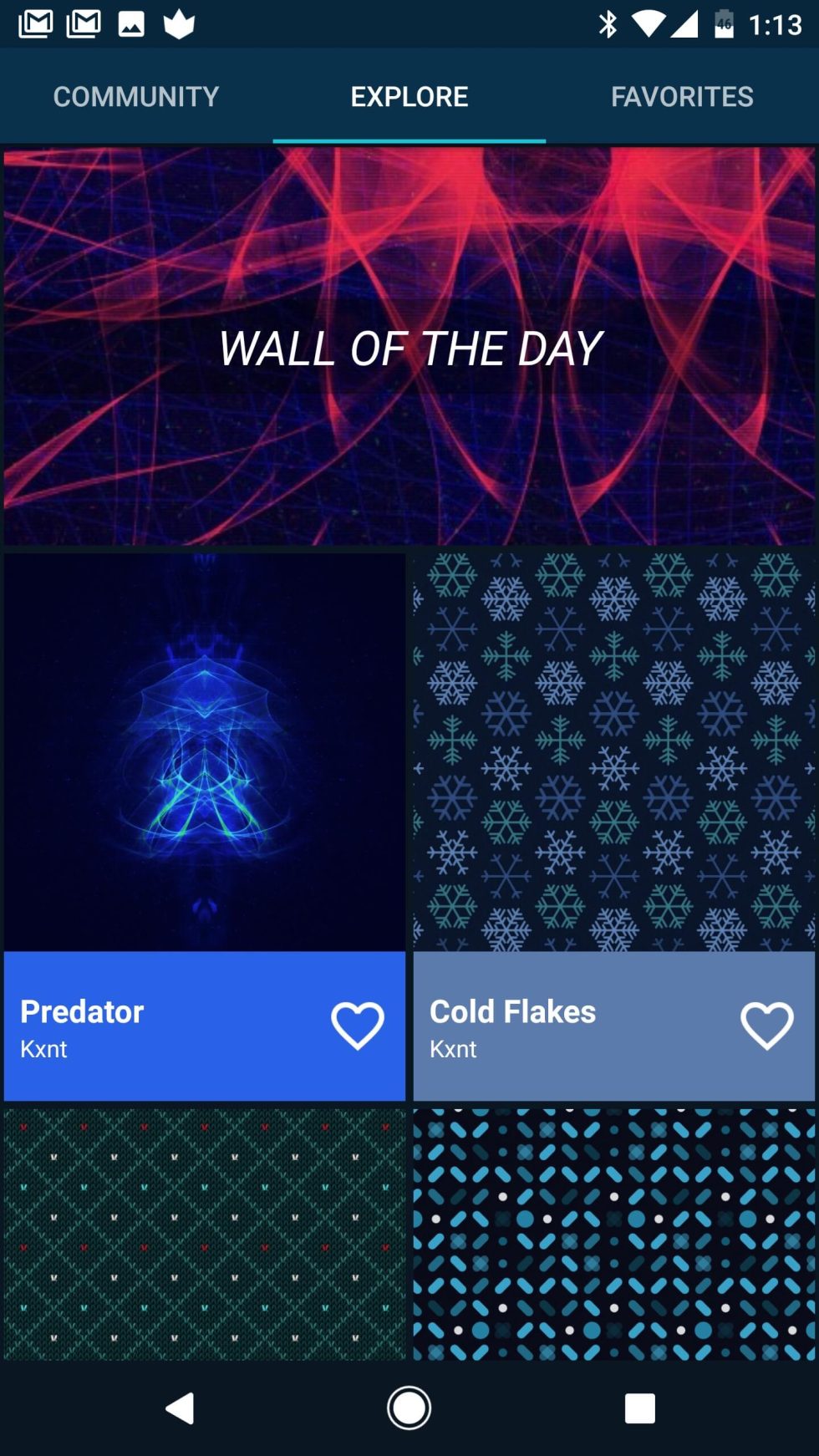Open the green knitted pattern wallpaper
Image resolution: width=819 pixels, height=1456 pixels.
click(x=204, y=1234)
